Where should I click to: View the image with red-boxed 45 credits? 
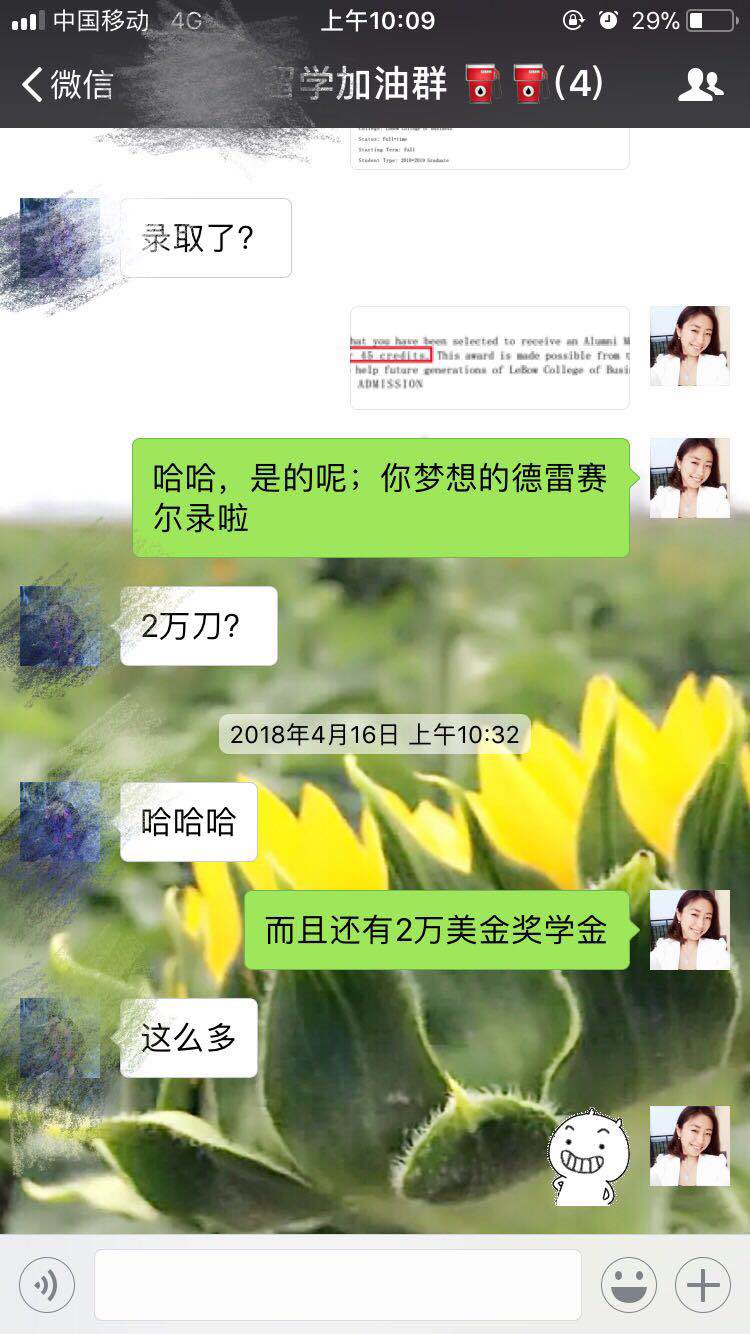click(490, 358)
